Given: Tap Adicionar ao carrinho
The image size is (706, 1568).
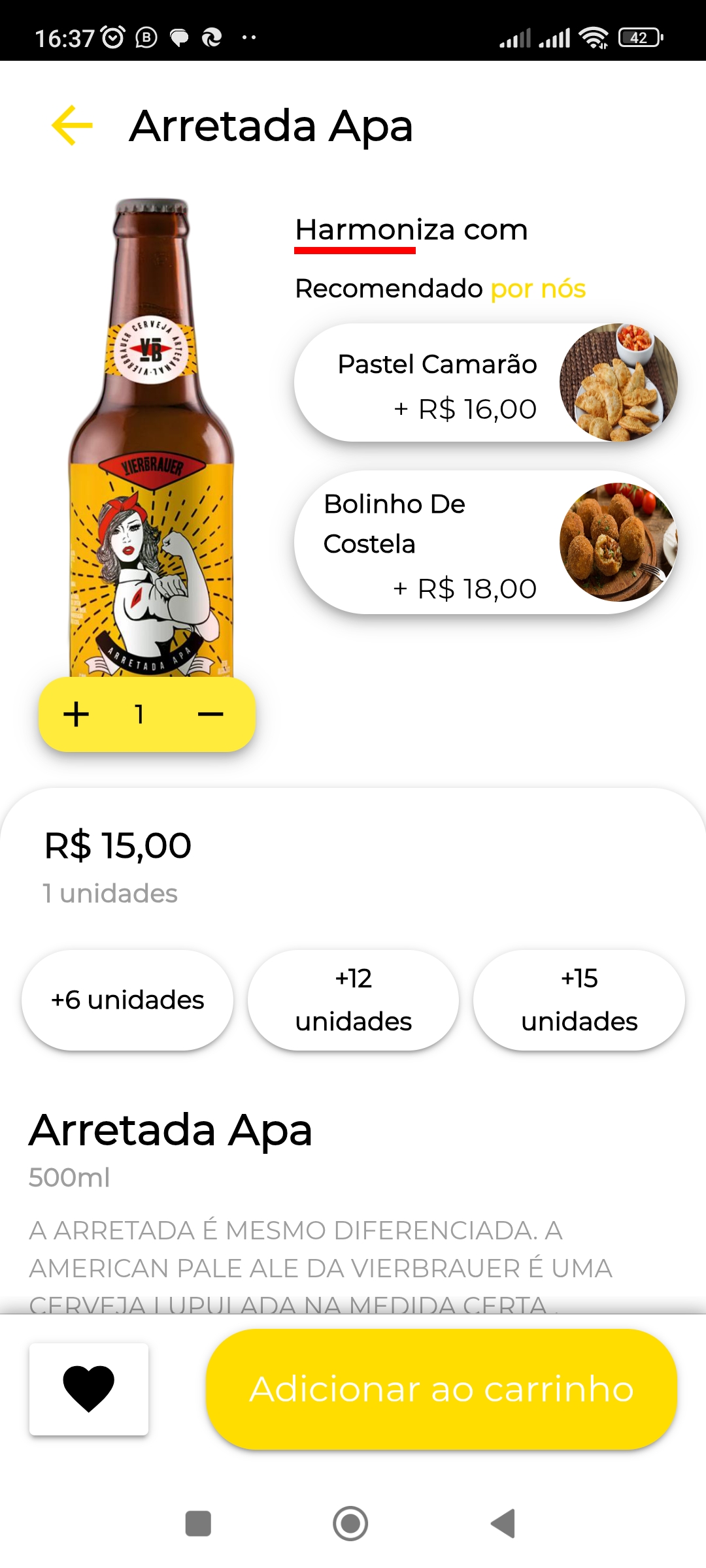Looking at the screenshot, I should 442,1389.
